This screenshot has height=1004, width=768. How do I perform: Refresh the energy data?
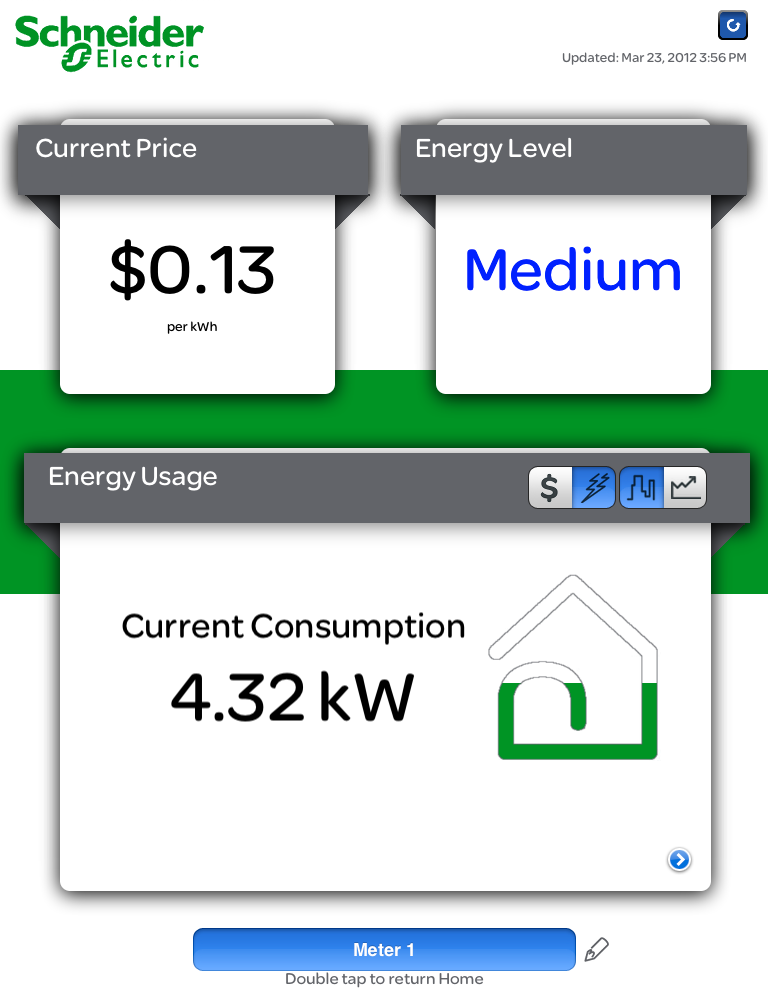pyautogui.click(x=732, y=25)
